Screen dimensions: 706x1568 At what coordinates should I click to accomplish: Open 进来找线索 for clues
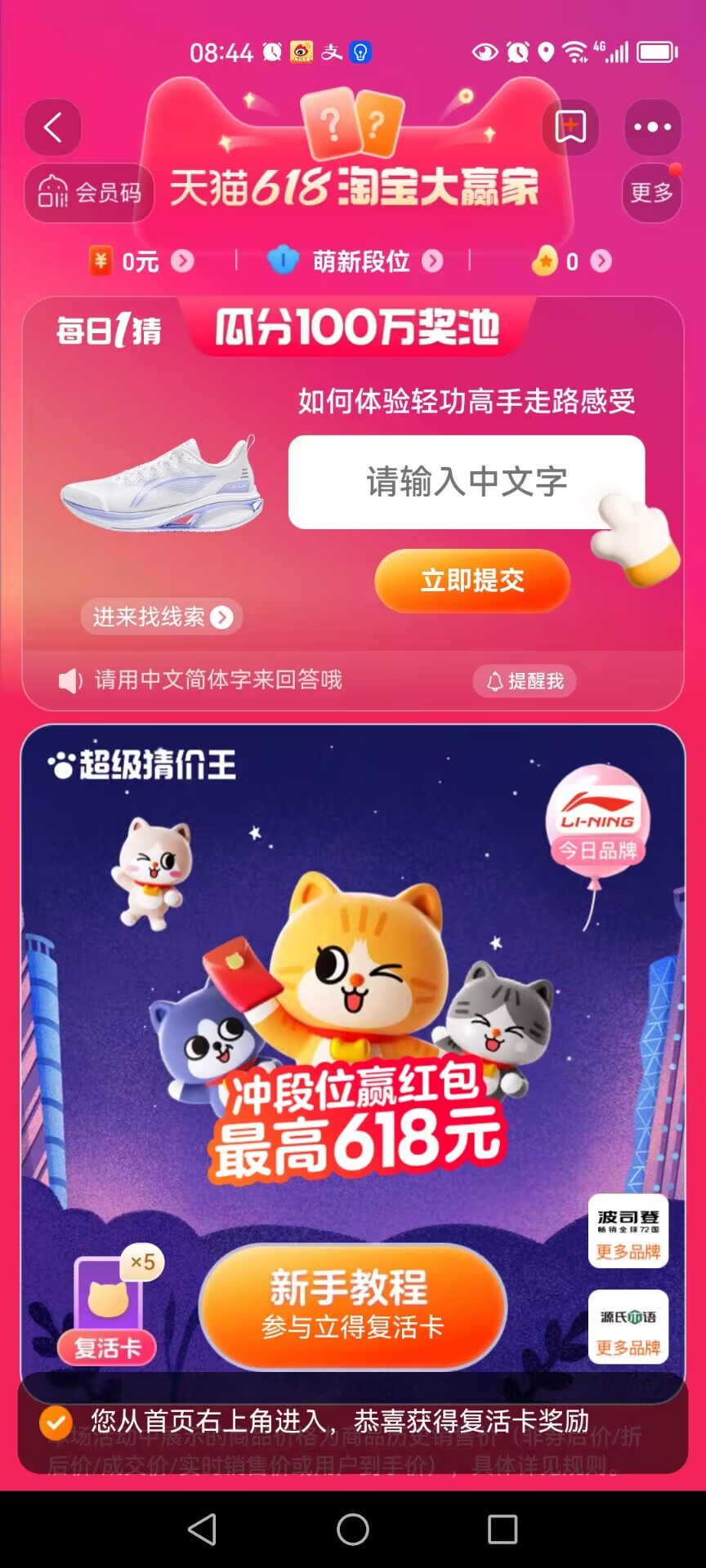[x=162, y=617]
